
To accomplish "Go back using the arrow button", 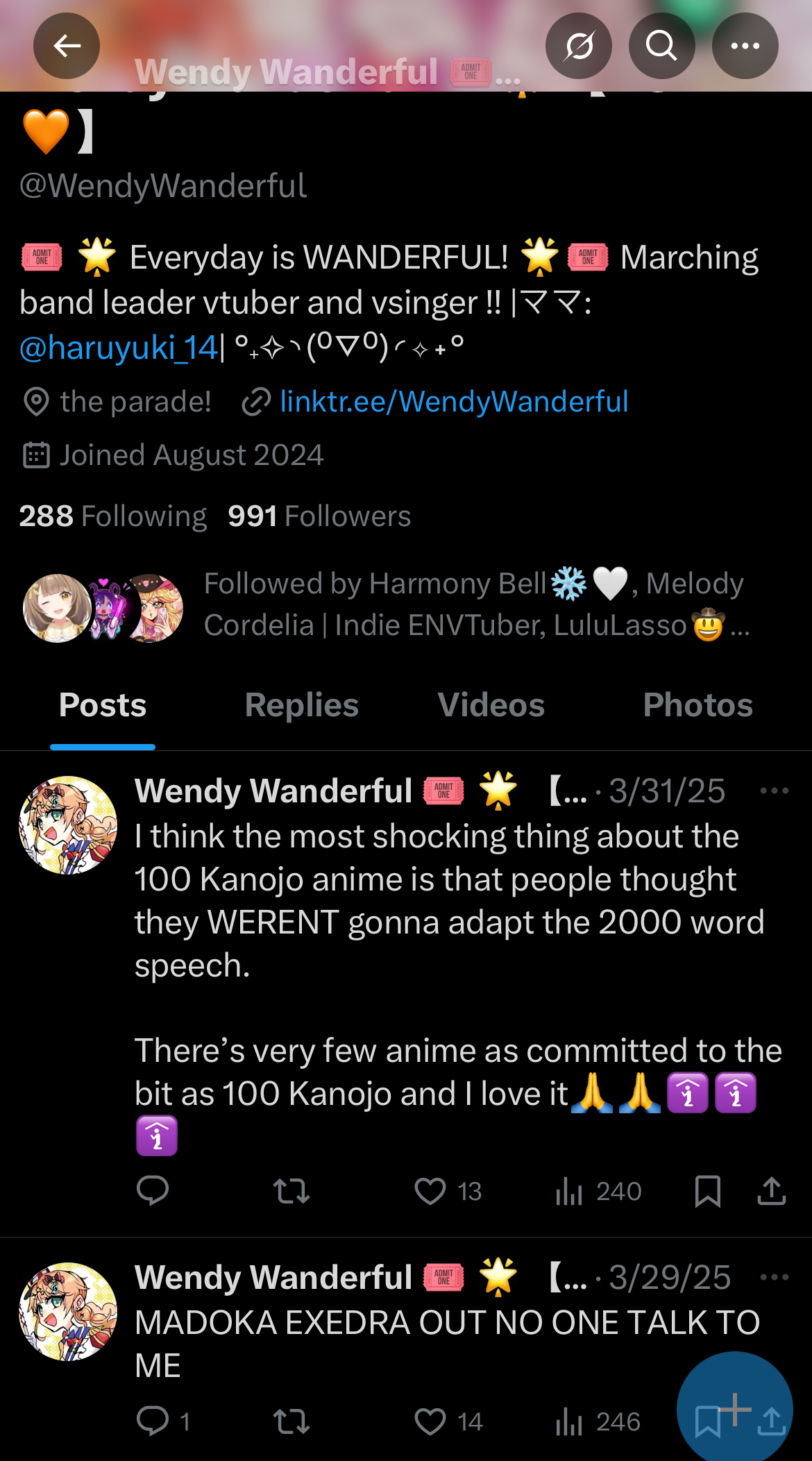I will click(67, 47).
